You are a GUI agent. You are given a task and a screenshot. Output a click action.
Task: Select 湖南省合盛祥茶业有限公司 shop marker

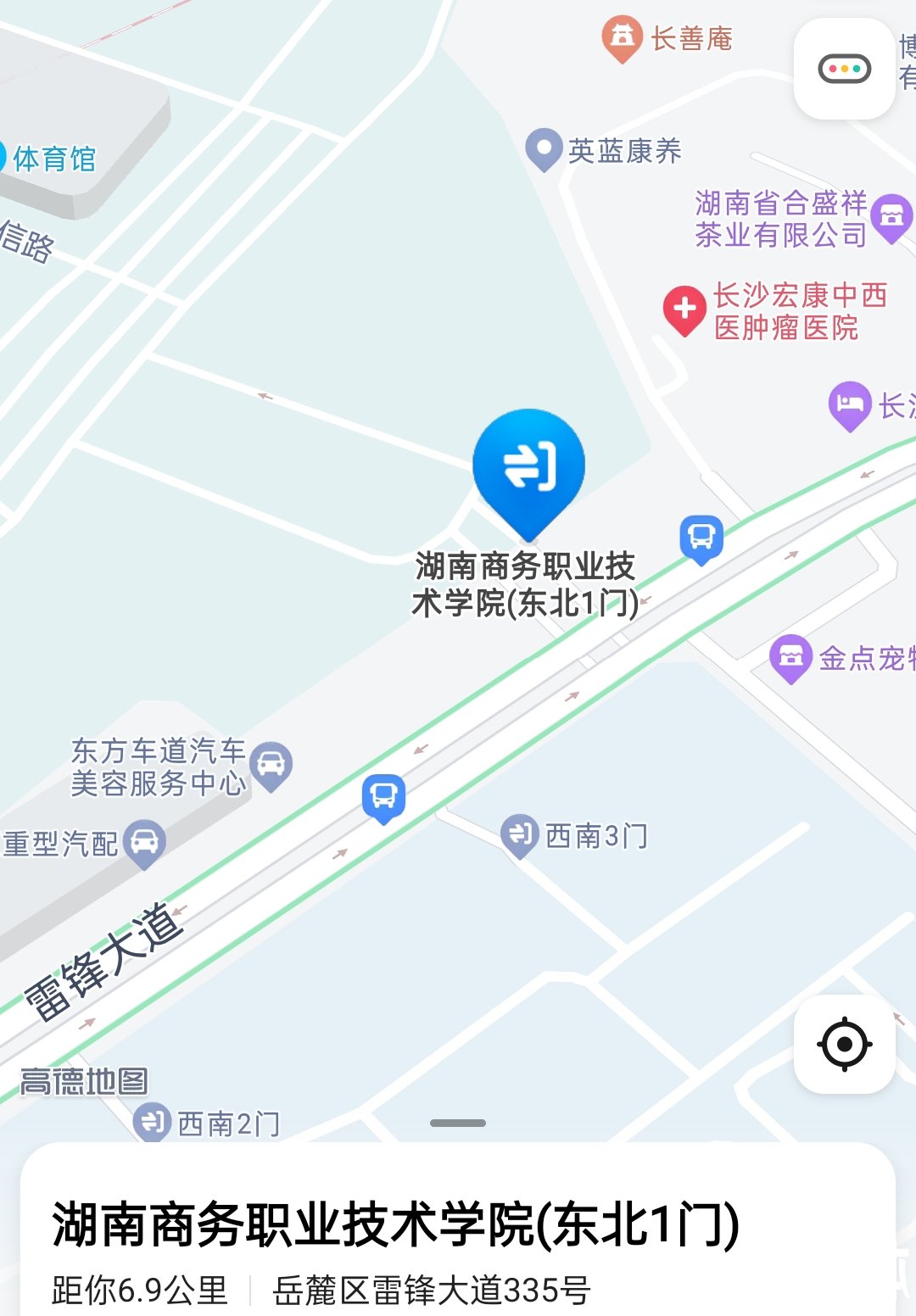click(x=891, y=216)
